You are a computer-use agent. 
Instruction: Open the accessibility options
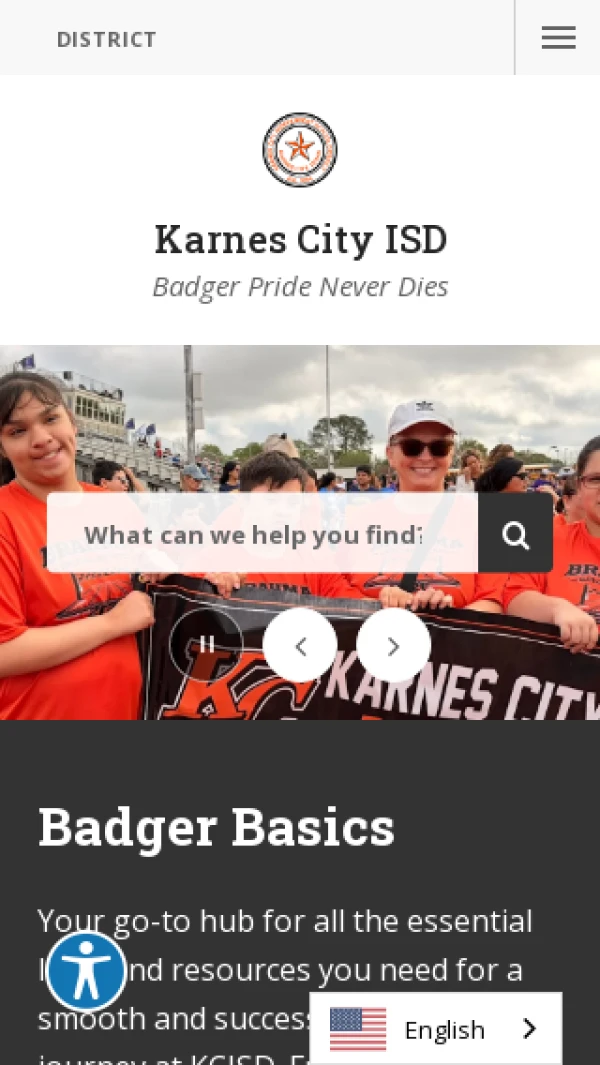(x=86, y=971)
